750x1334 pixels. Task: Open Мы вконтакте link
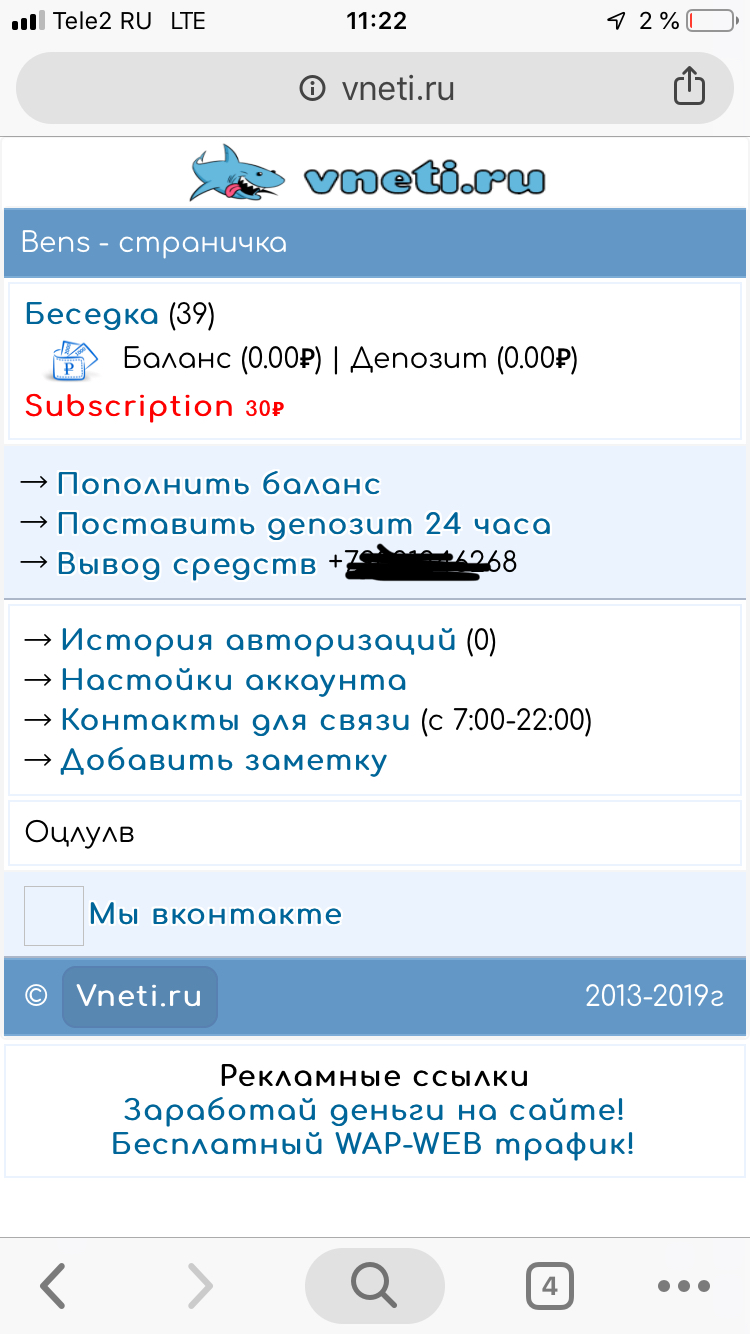(x=215, y=914)
